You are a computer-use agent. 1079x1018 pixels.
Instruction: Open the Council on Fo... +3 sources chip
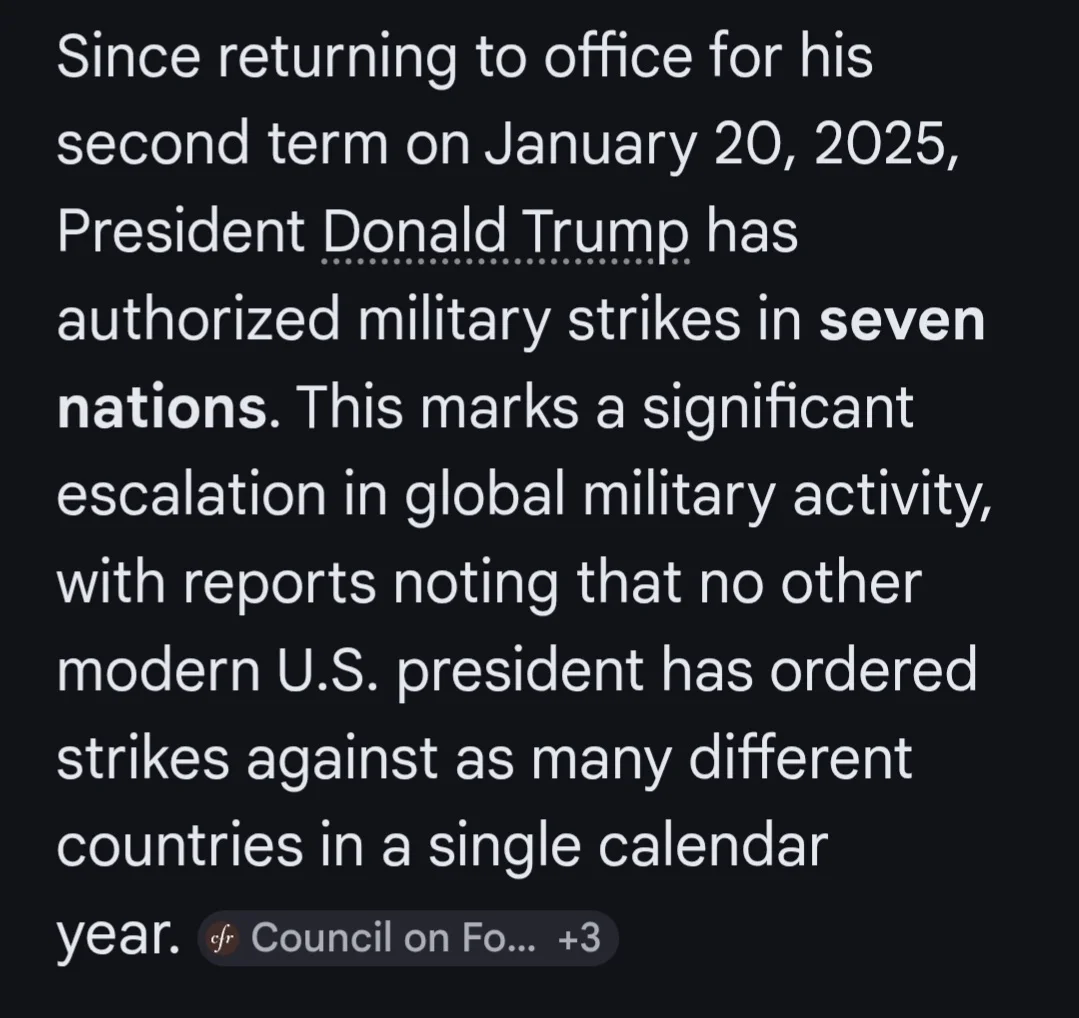[408, 938]
